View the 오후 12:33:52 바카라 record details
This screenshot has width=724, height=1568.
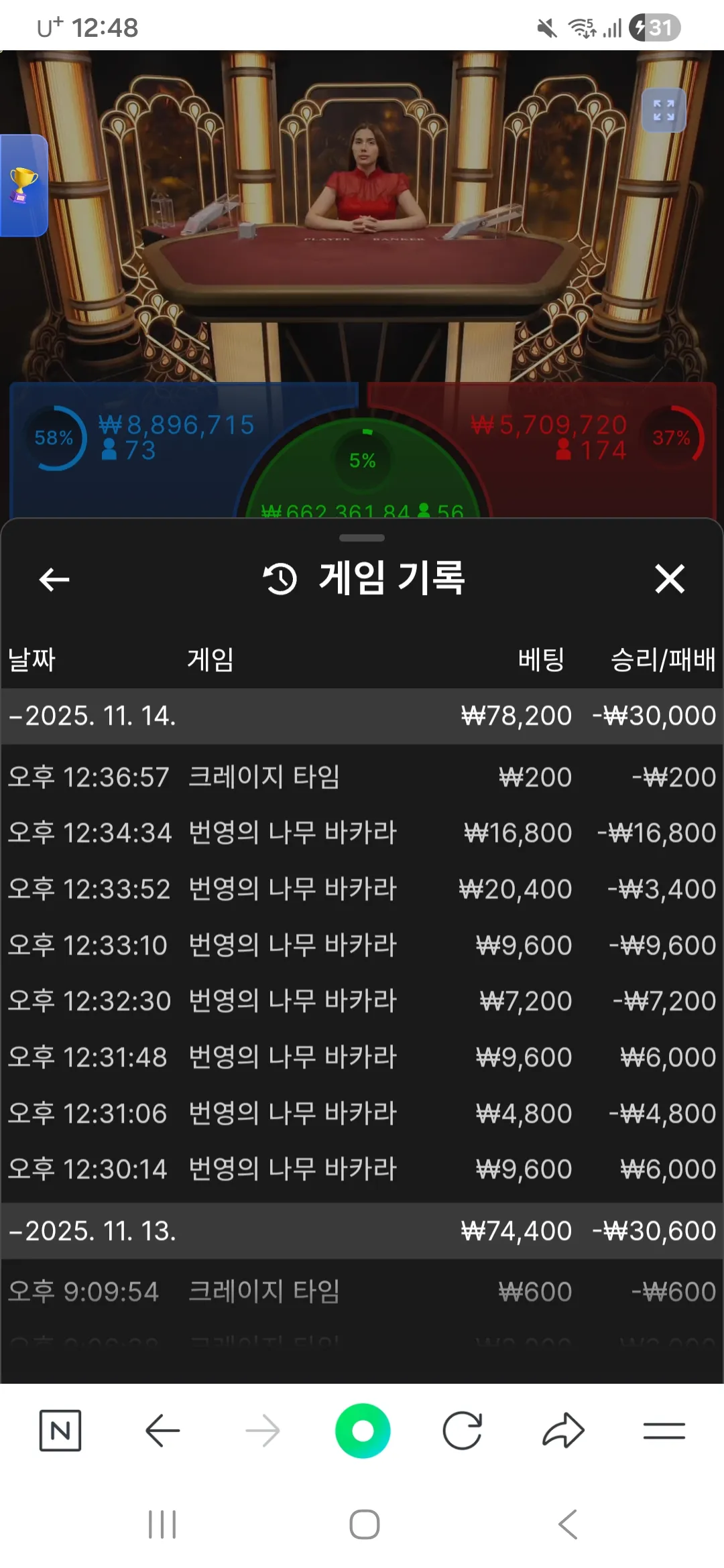362,889
